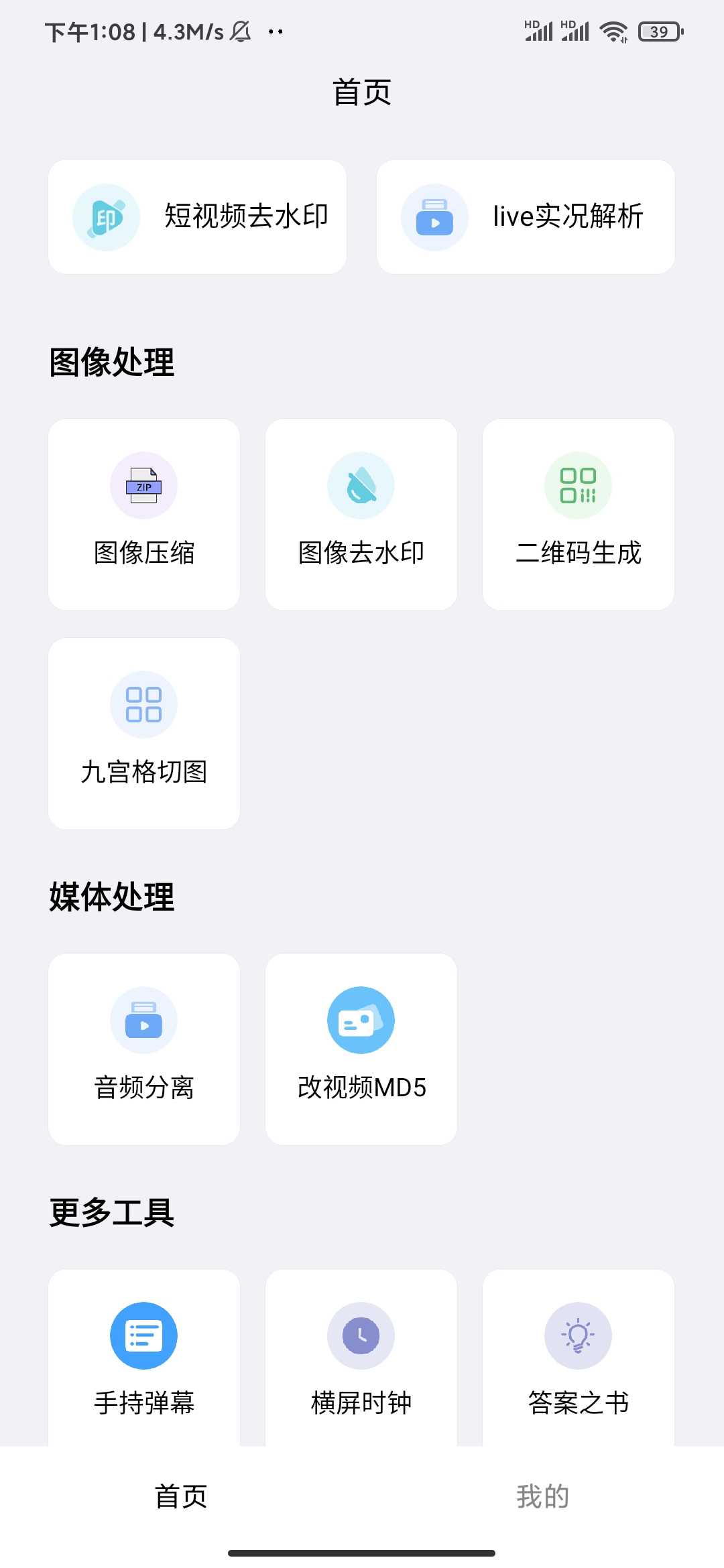Open the 短视频去水印 tool

click(x=197, y=216)
